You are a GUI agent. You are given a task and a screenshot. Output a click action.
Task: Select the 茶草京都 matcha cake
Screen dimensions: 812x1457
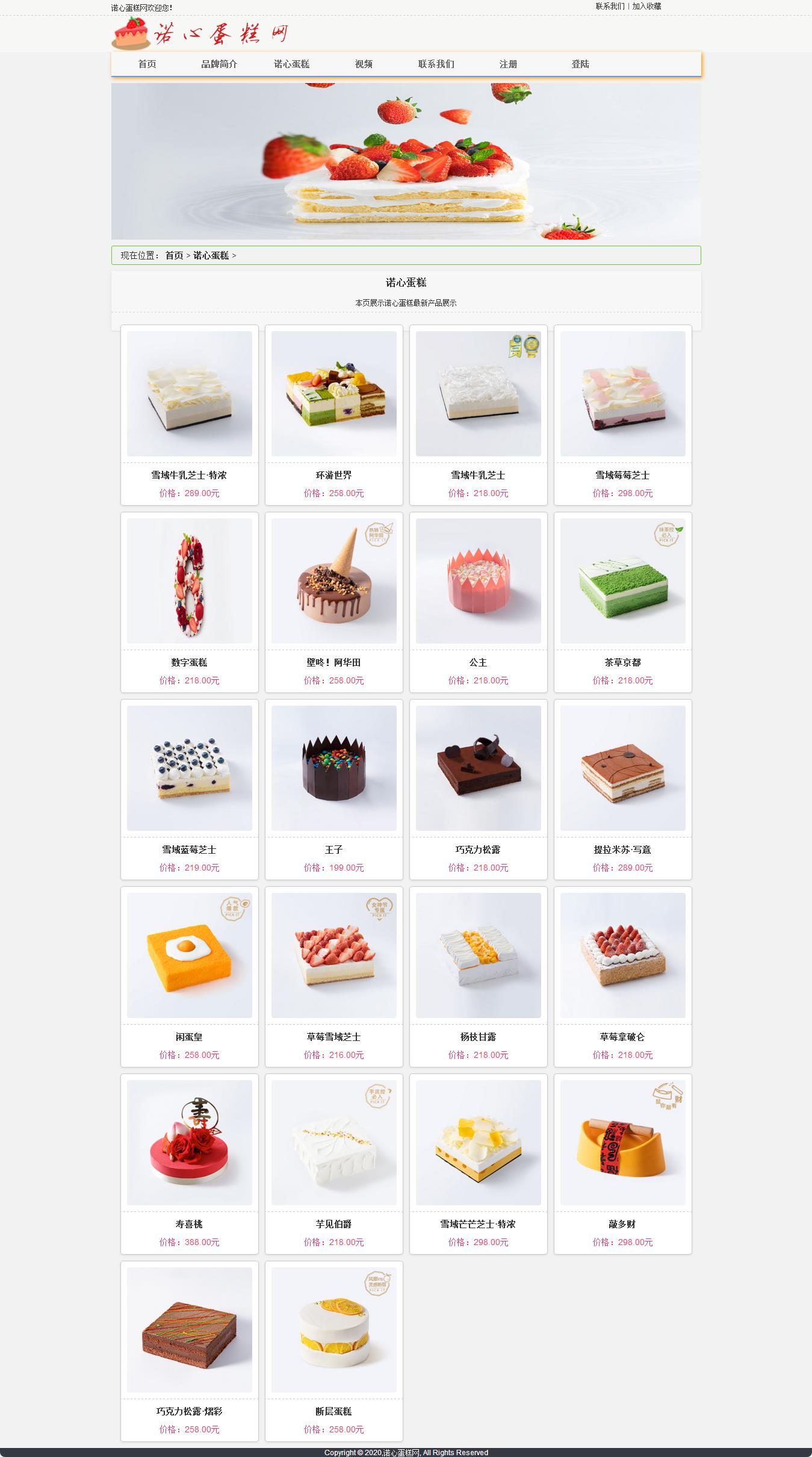tap(623, 602)
